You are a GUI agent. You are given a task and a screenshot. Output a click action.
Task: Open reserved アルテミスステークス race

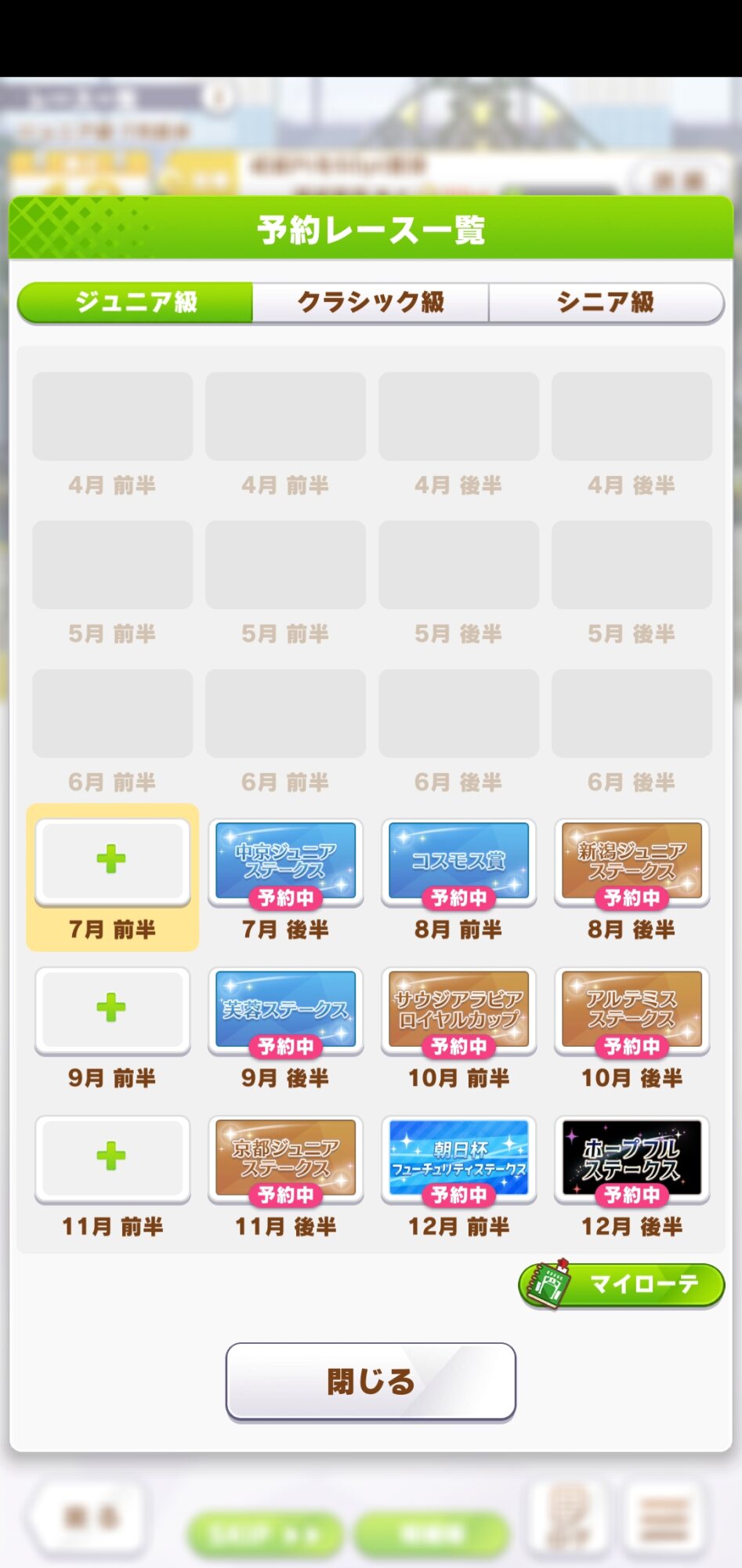pos(632,1010)
